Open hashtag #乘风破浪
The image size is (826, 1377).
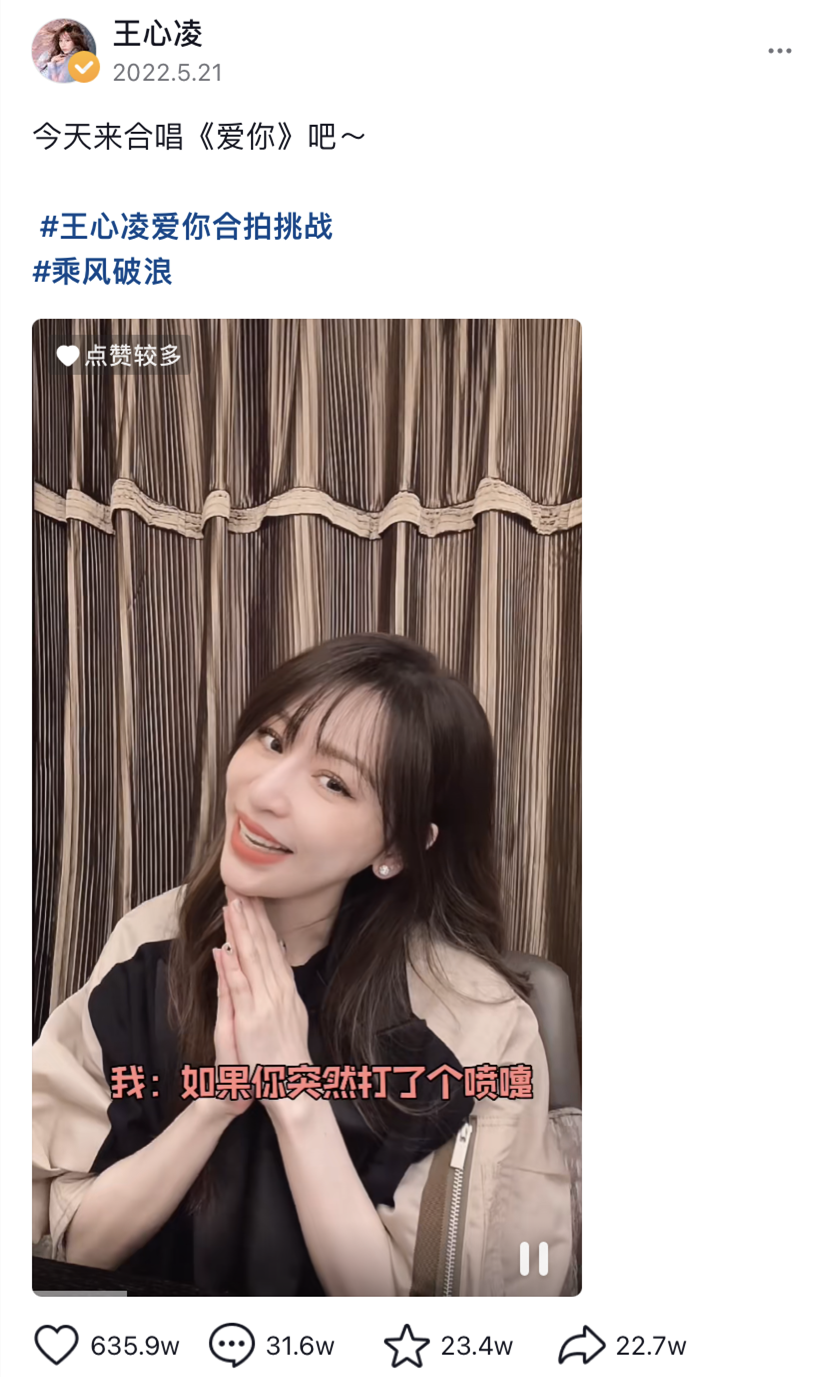(x=103, y=271)
